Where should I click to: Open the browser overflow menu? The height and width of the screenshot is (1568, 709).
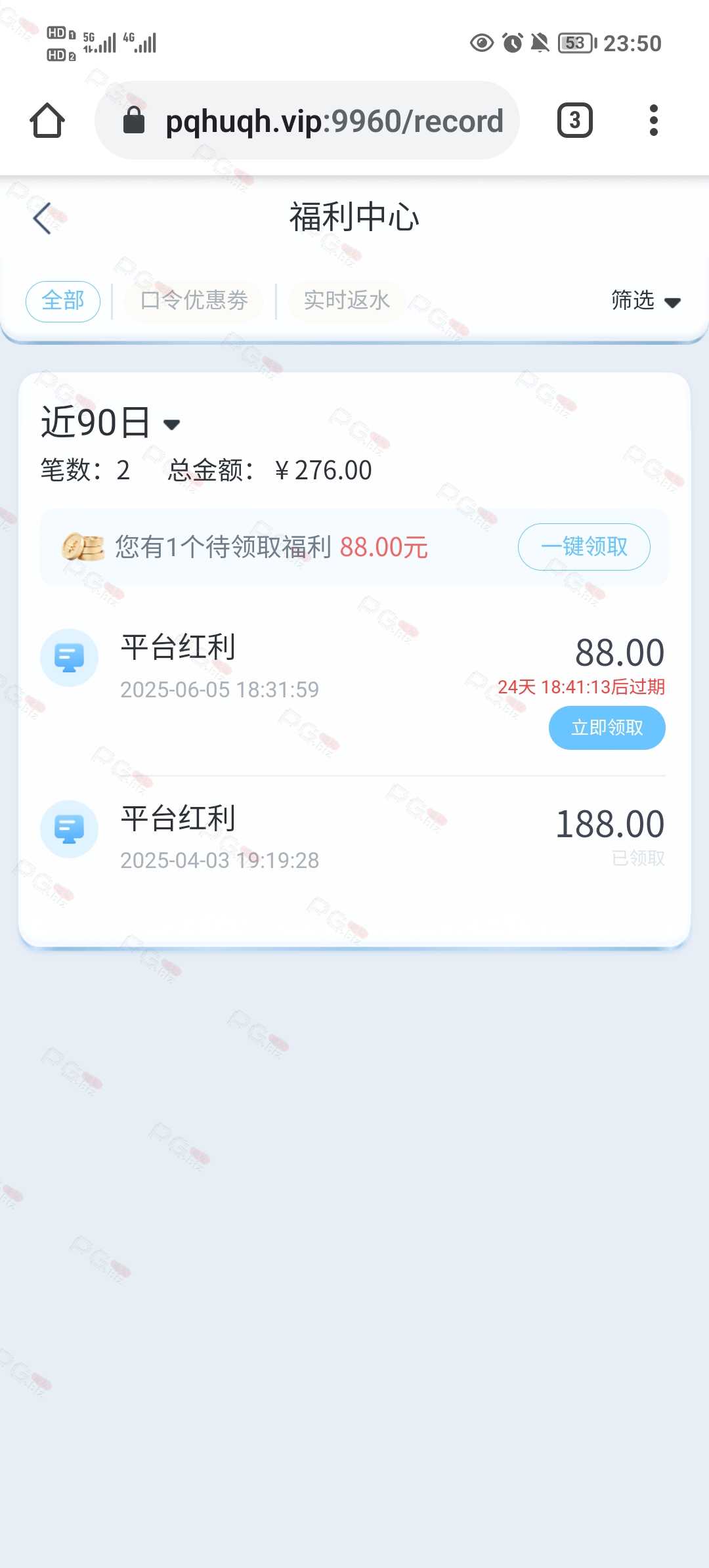[x=653, y=121]
